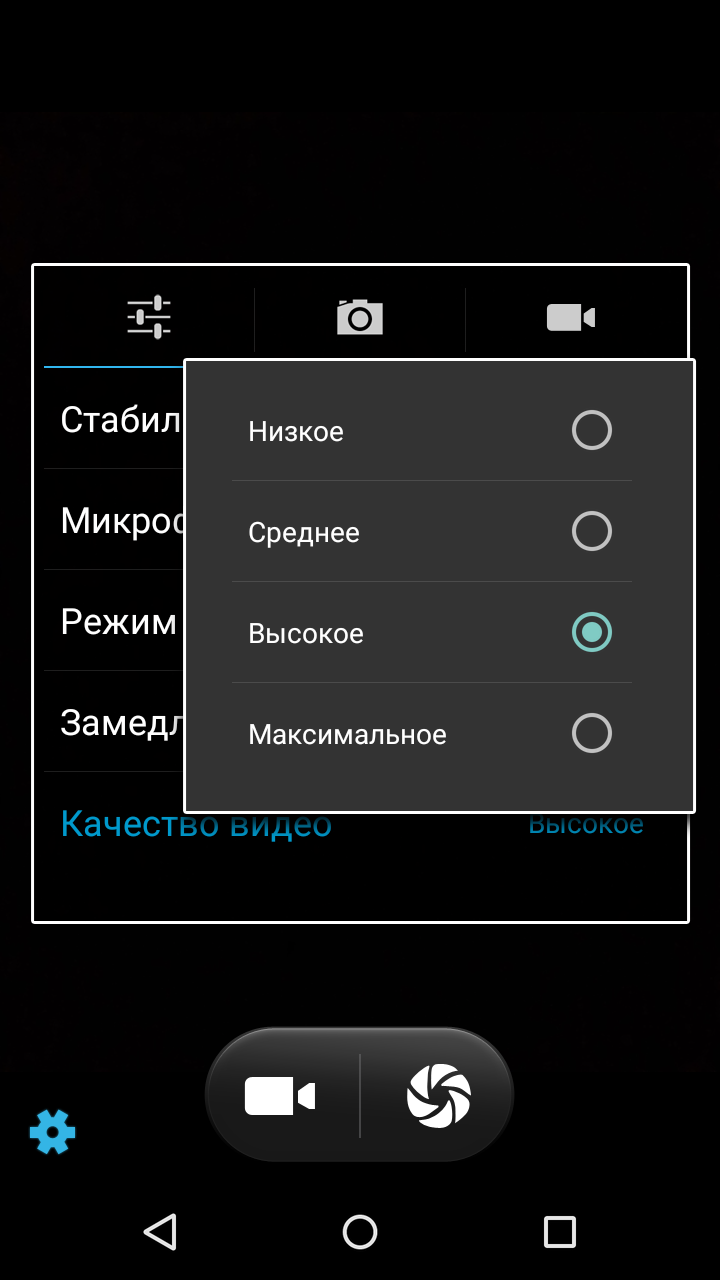Select Высокое quality option
The height and width of the screenshot is (1280, 720).
coord(432,633)
